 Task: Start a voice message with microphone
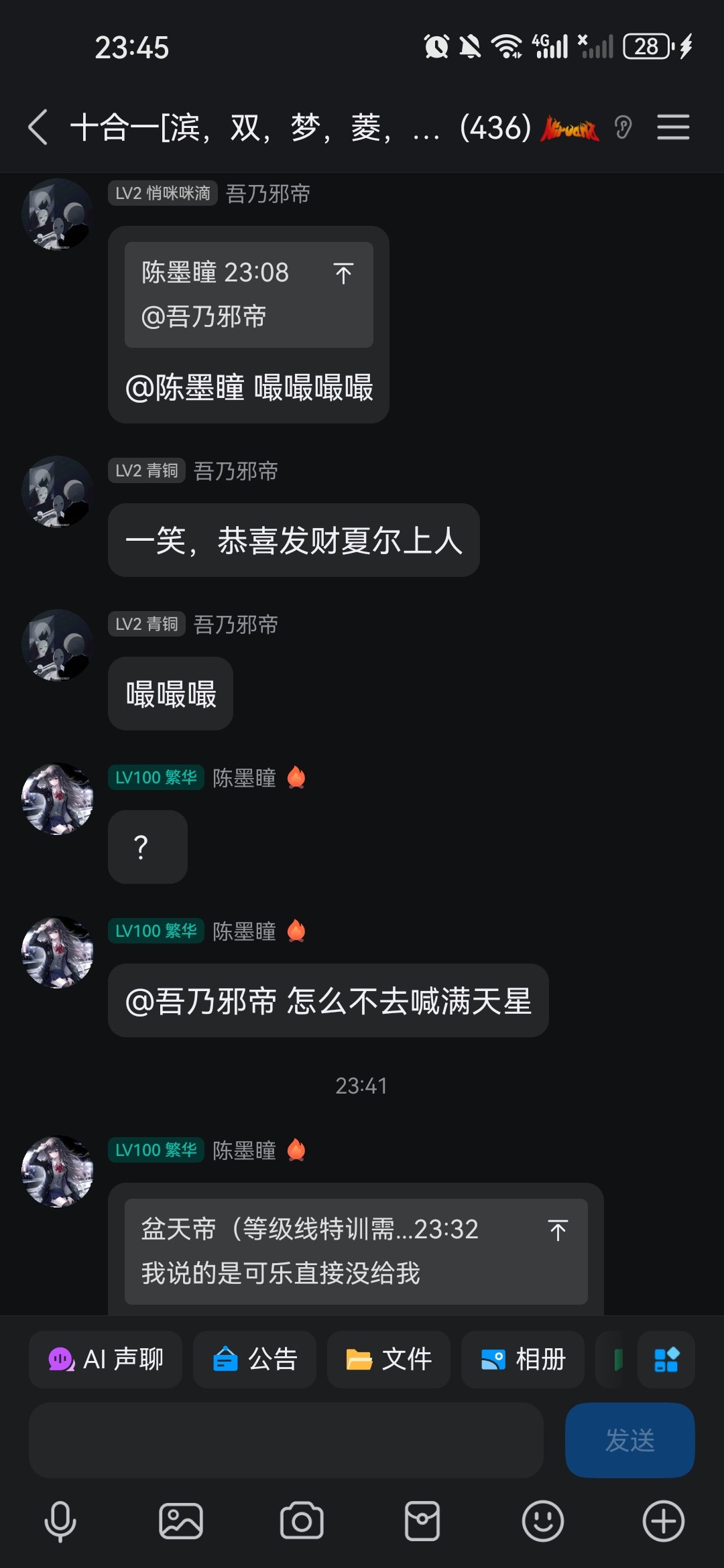click(x=60, y=1521)
